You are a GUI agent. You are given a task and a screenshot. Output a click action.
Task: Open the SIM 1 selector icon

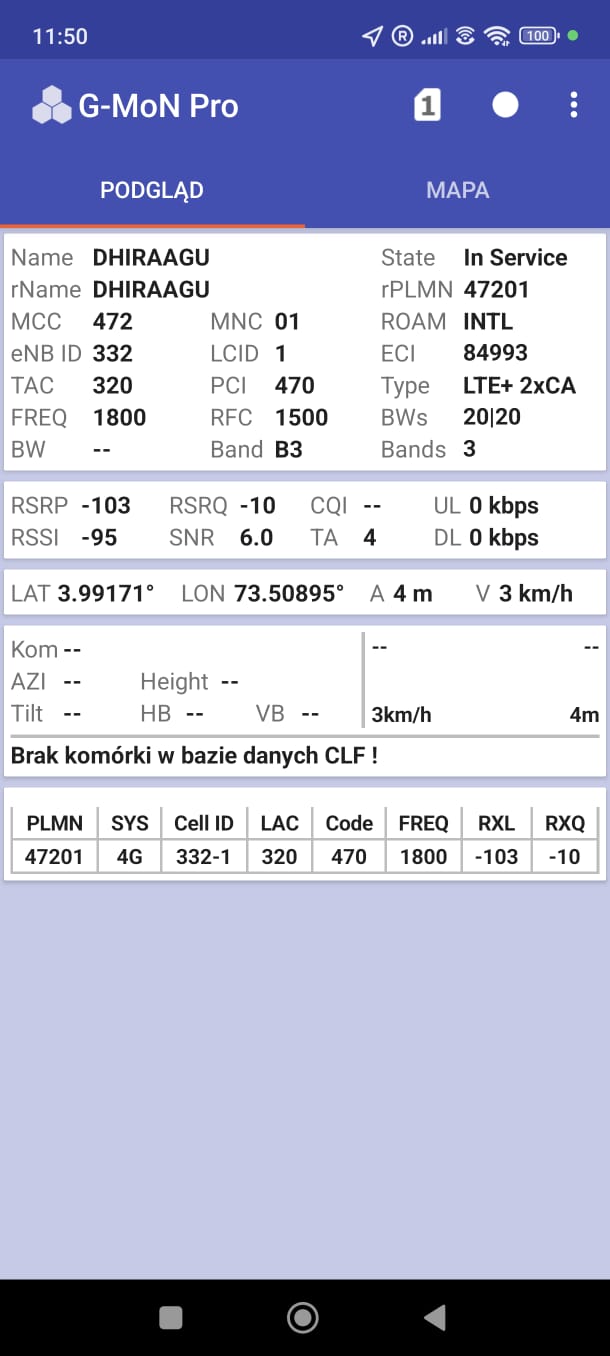[427, 105]
